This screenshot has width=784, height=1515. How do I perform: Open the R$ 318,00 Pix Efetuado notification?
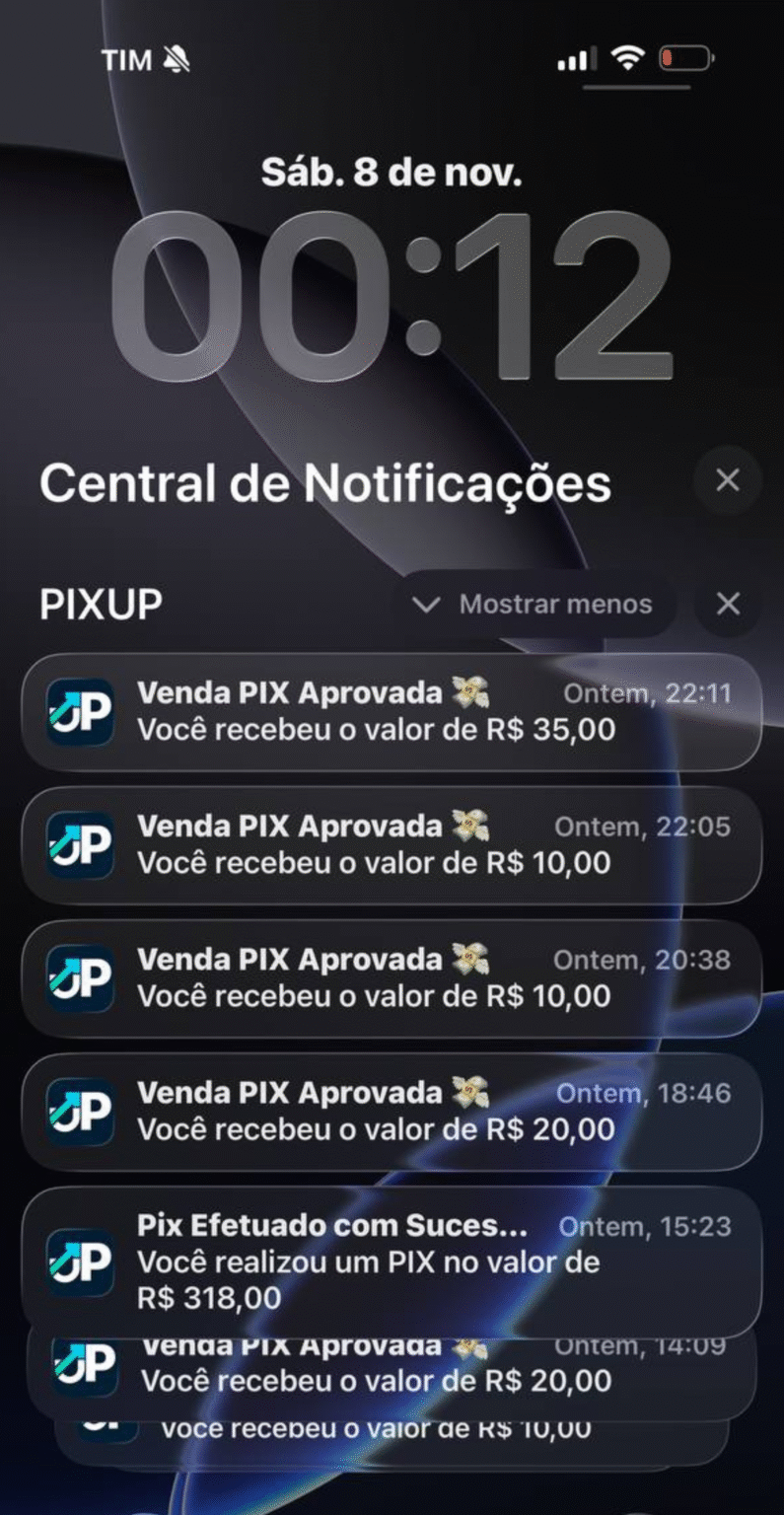[x=391, y=1262]
